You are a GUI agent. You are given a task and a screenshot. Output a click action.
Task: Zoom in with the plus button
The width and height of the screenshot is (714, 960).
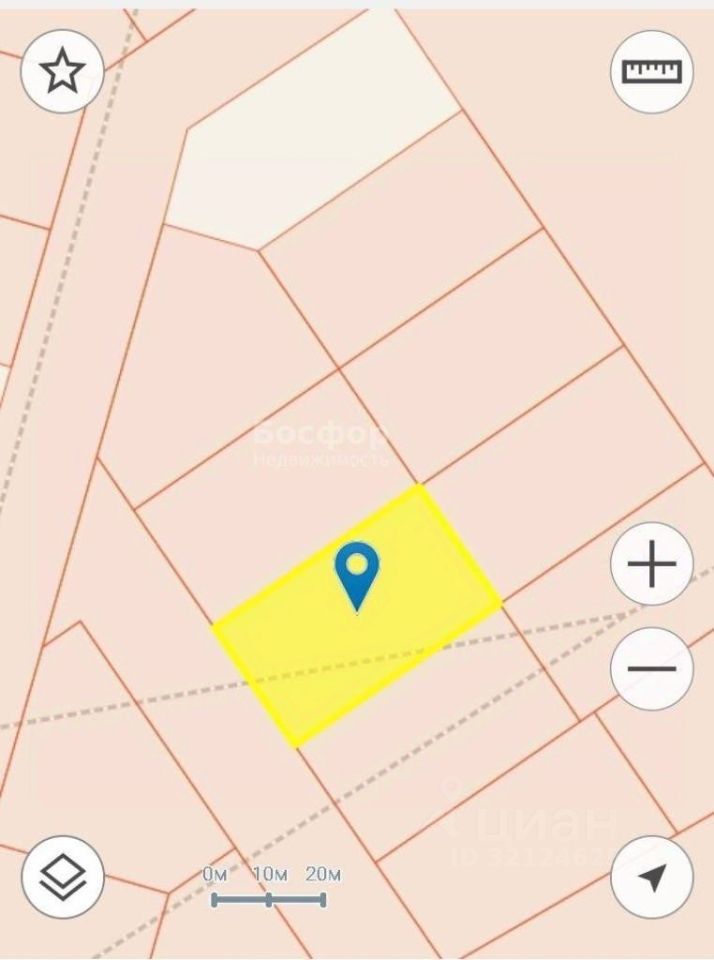click(x=651, y=564)
